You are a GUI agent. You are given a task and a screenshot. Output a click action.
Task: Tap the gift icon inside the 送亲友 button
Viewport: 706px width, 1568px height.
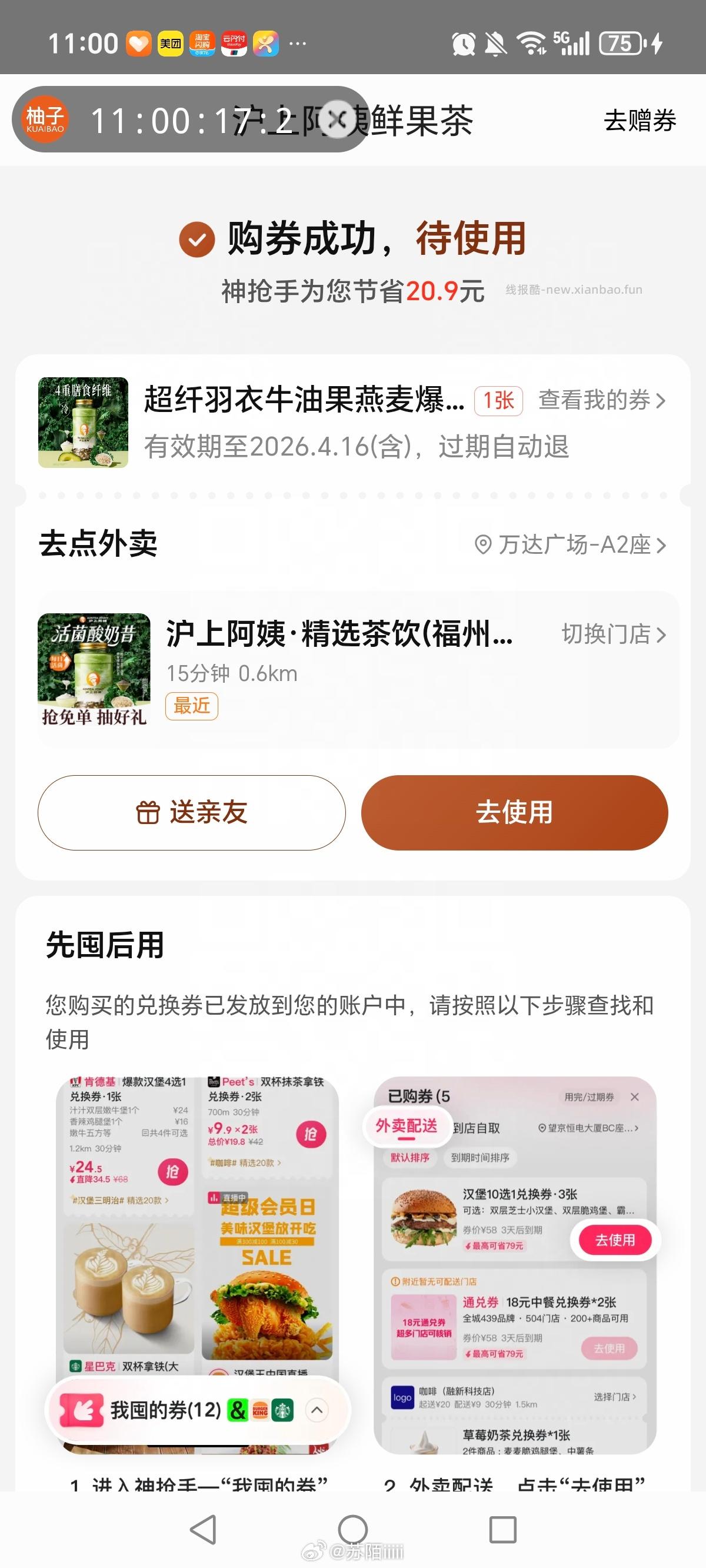pyautogui.click(x=148, y=813)
